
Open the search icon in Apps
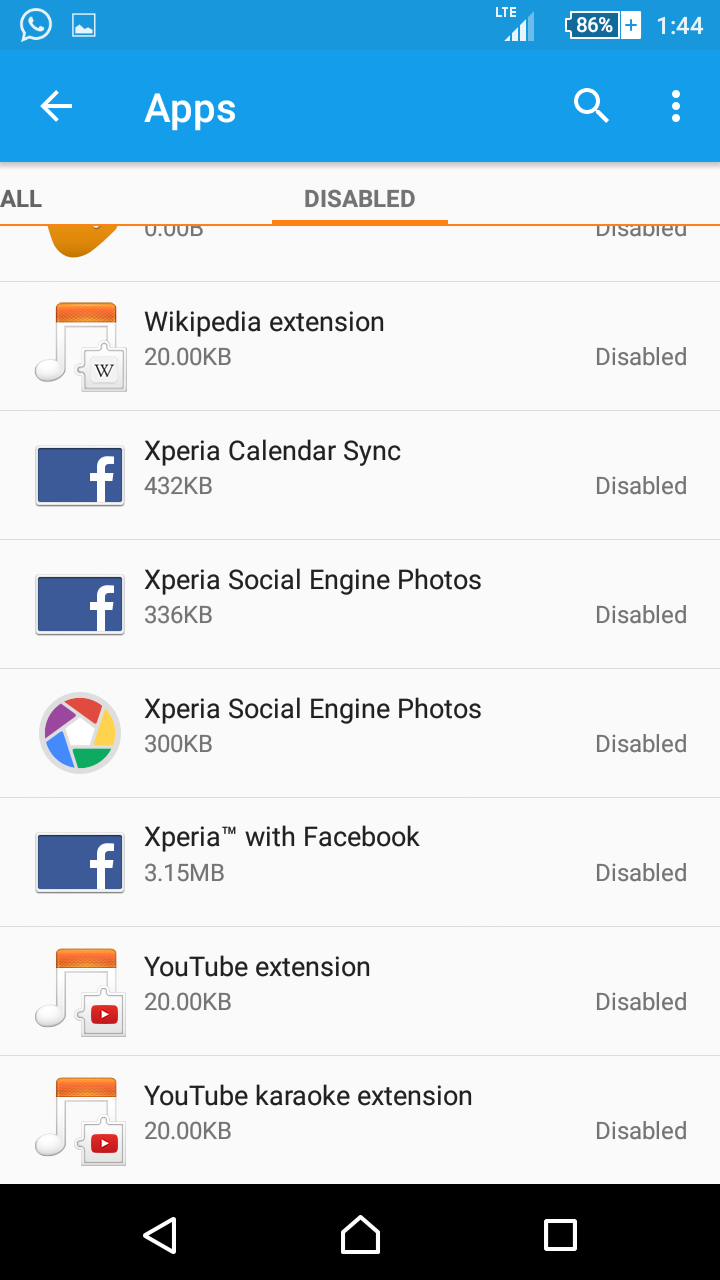[x=591, y=106]
